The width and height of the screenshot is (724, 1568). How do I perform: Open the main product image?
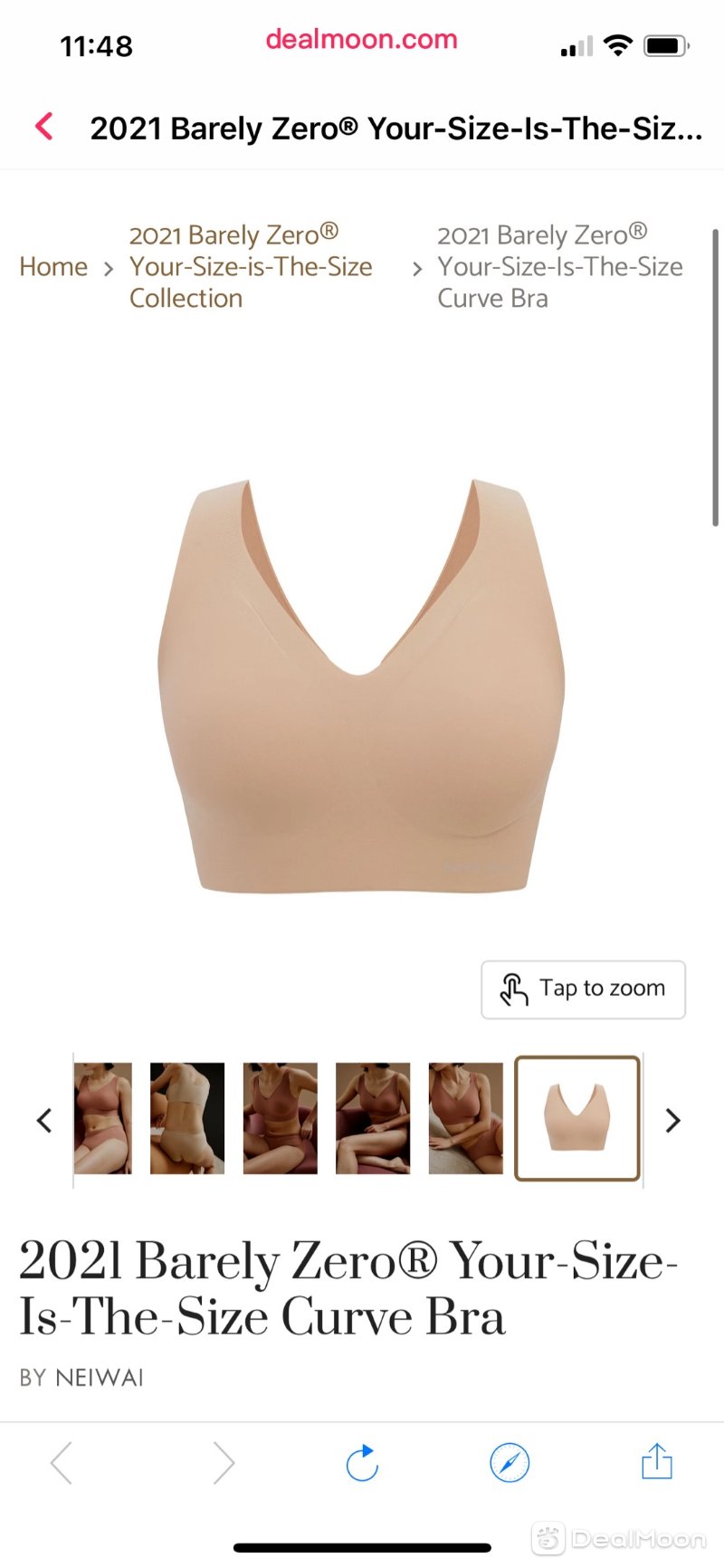pyautogui.click(x=362, y=688)
